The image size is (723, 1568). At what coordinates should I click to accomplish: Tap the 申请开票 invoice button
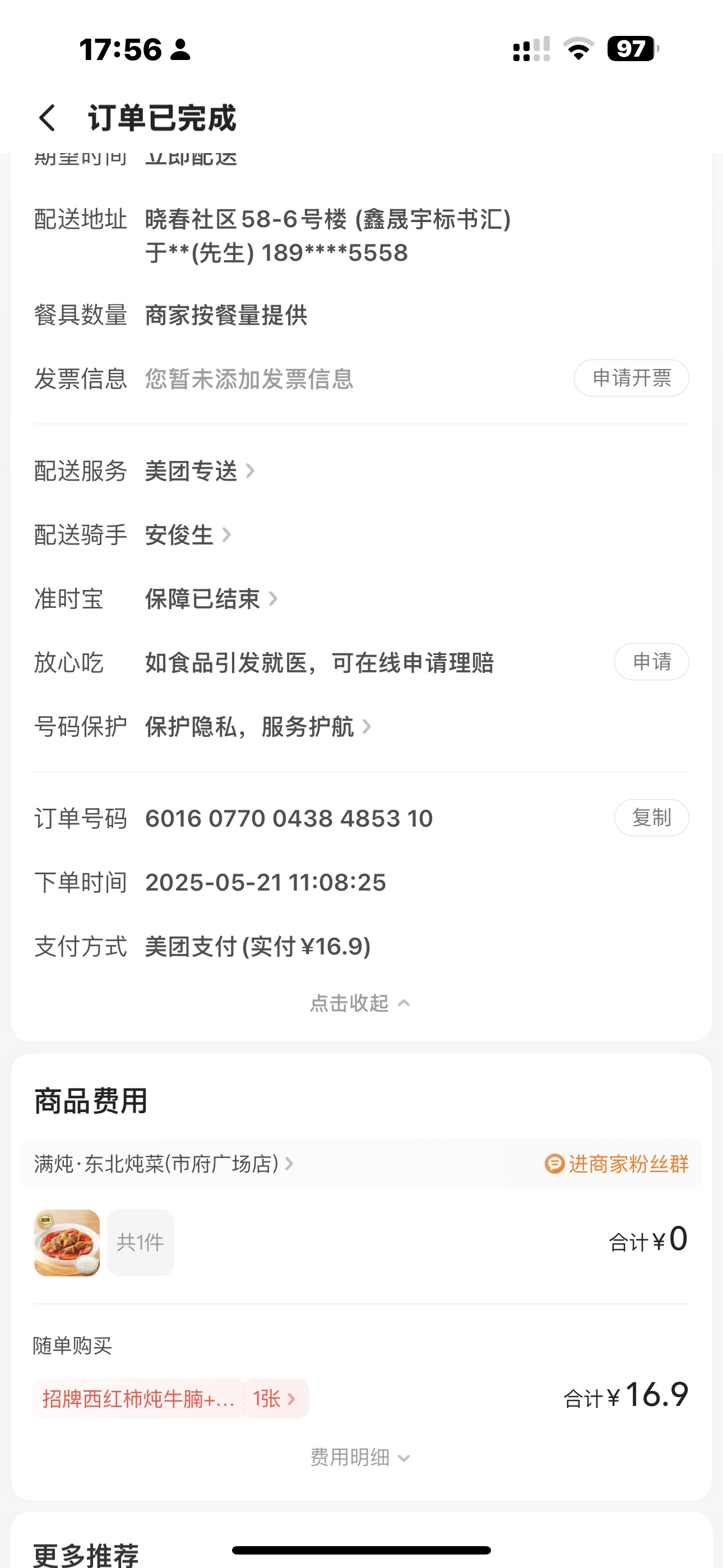tap(631, 378)
